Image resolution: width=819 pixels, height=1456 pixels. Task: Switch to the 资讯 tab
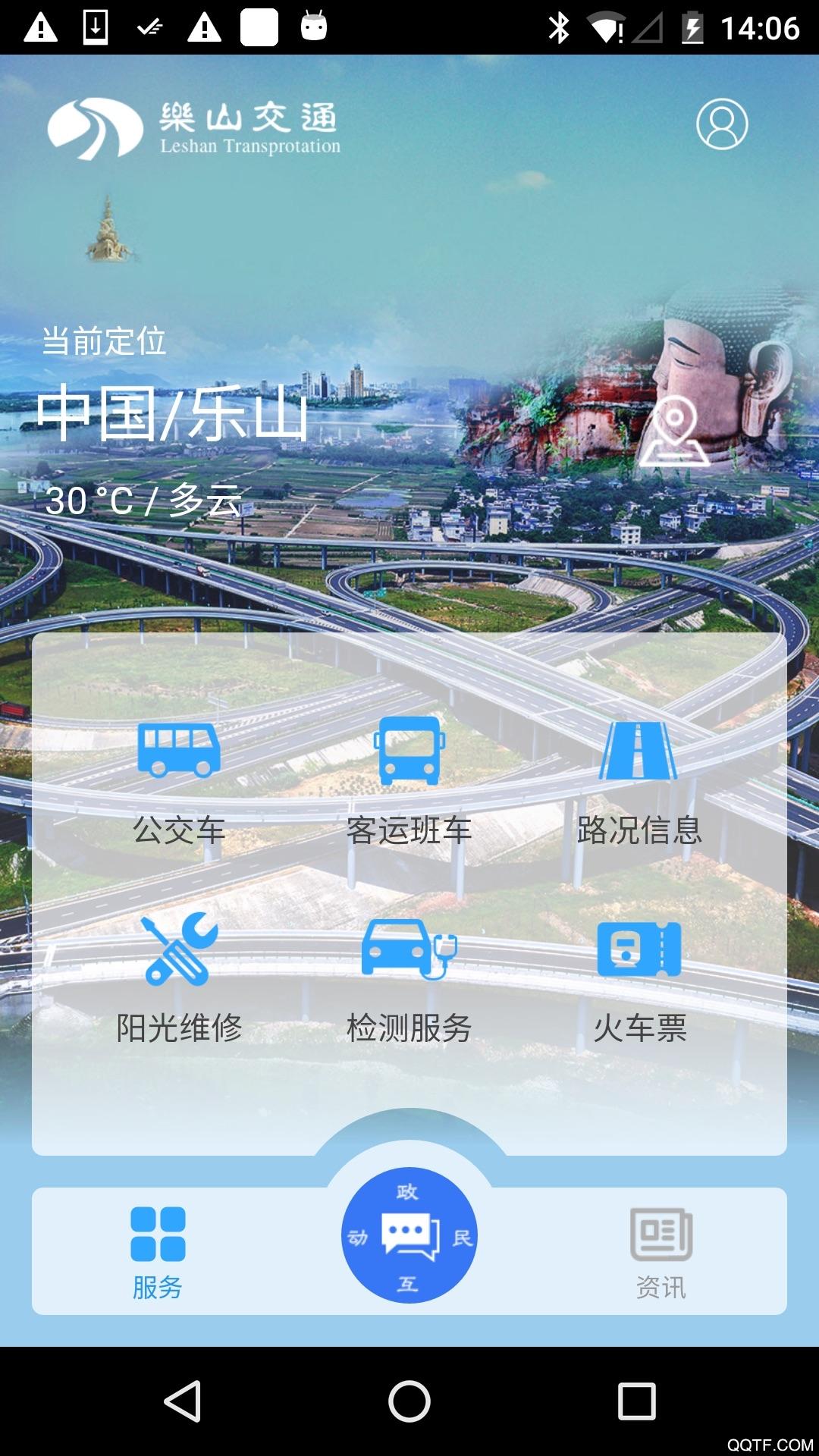tap(661, 1253)
